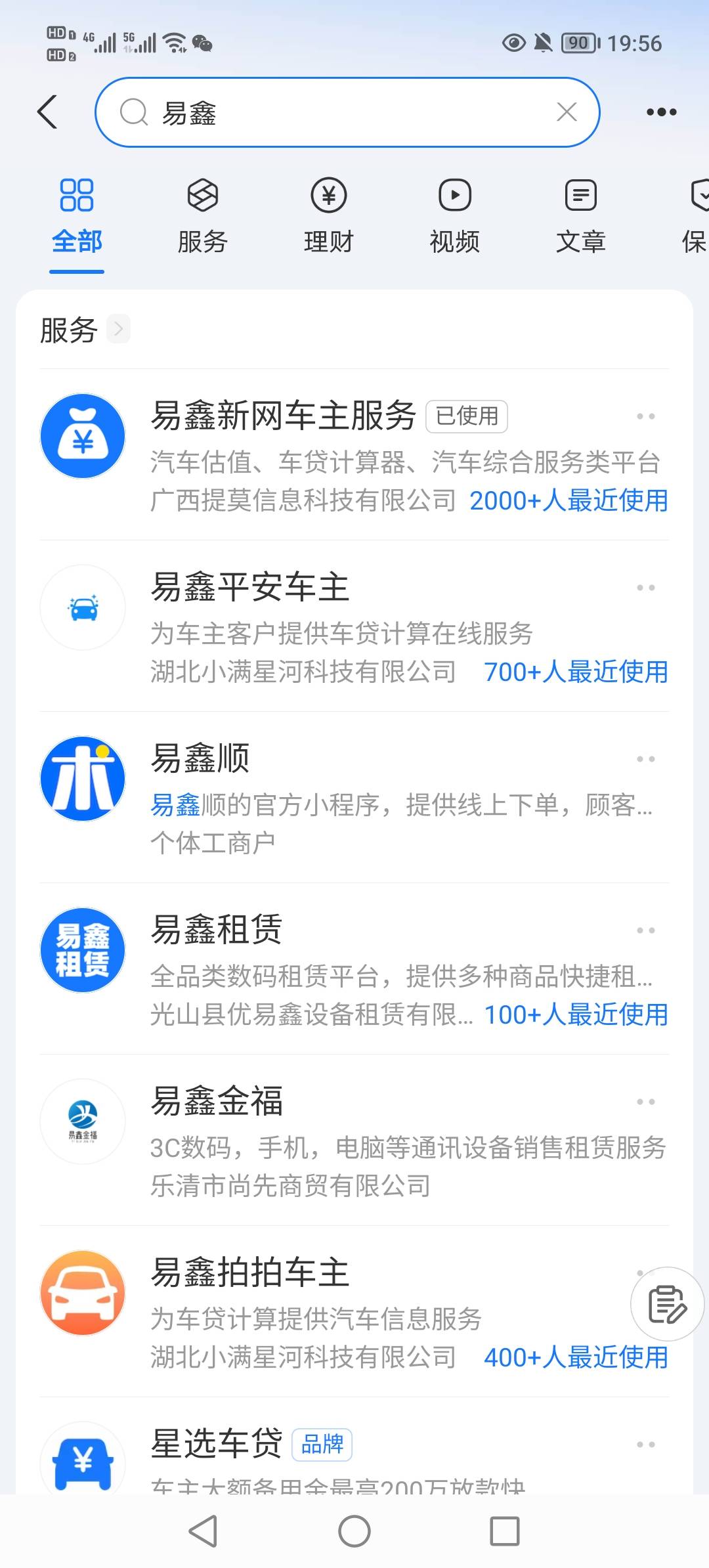The height and width of the screenshot is (1568, 709).
Task: Open the 易鑫金福 result
Action: [354, 1141]
